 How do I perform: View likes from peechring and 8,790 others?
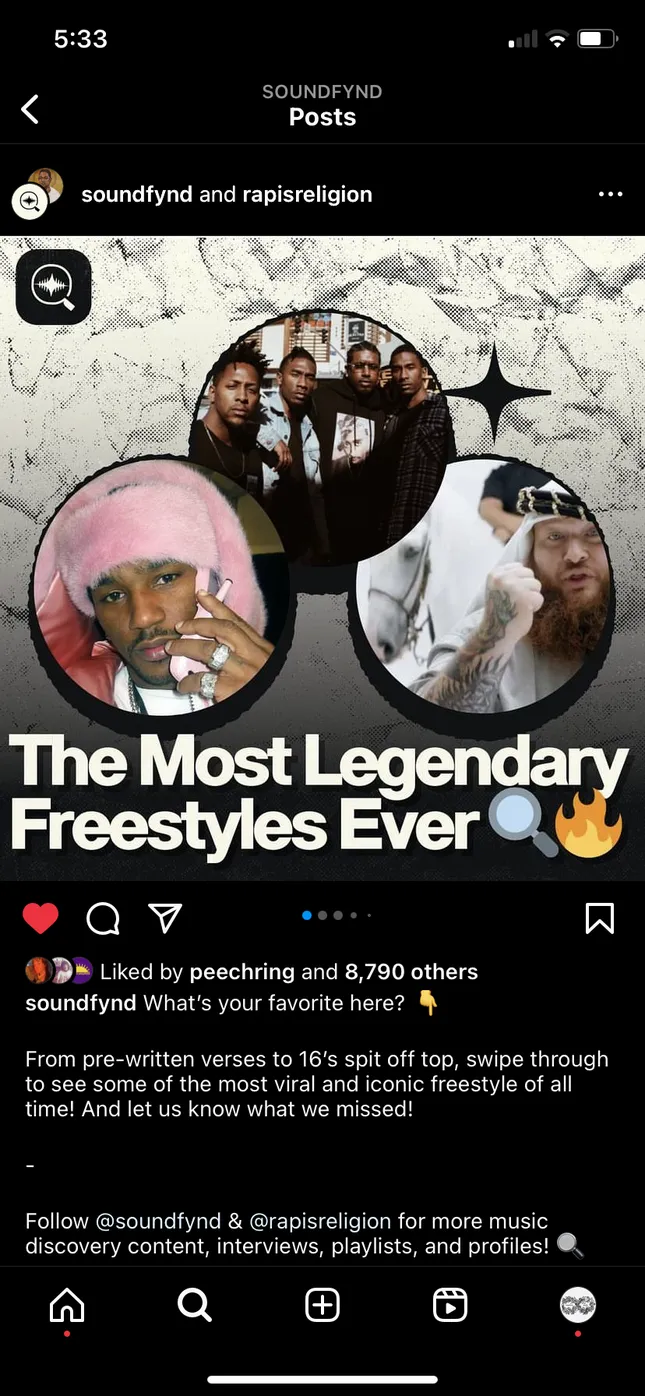point(288,971)
